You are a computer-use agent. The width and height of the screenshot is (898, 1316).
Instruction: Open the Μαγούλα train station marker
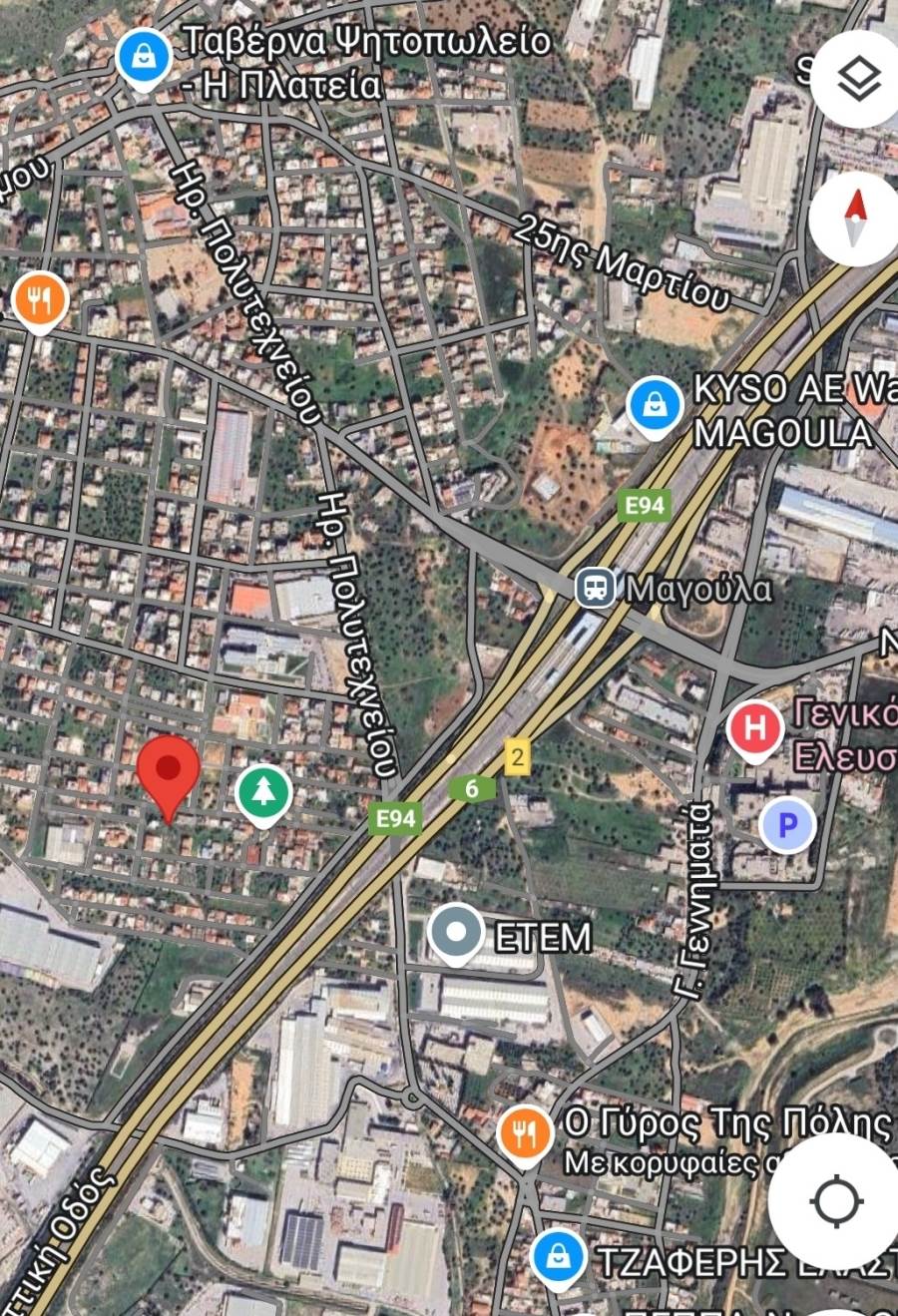[596, 587]
